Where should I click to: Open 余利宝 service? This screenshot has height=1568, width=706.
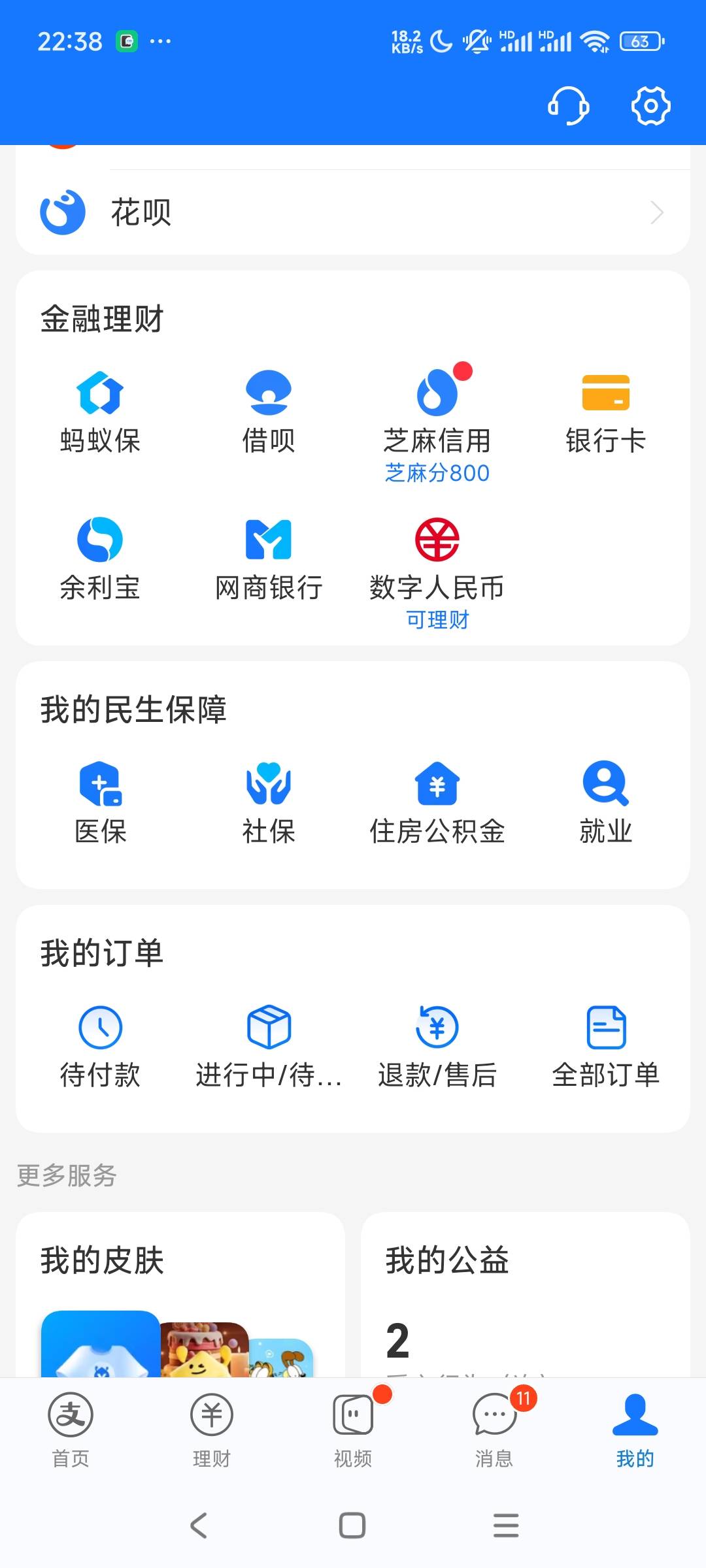(x=100, y=559)
